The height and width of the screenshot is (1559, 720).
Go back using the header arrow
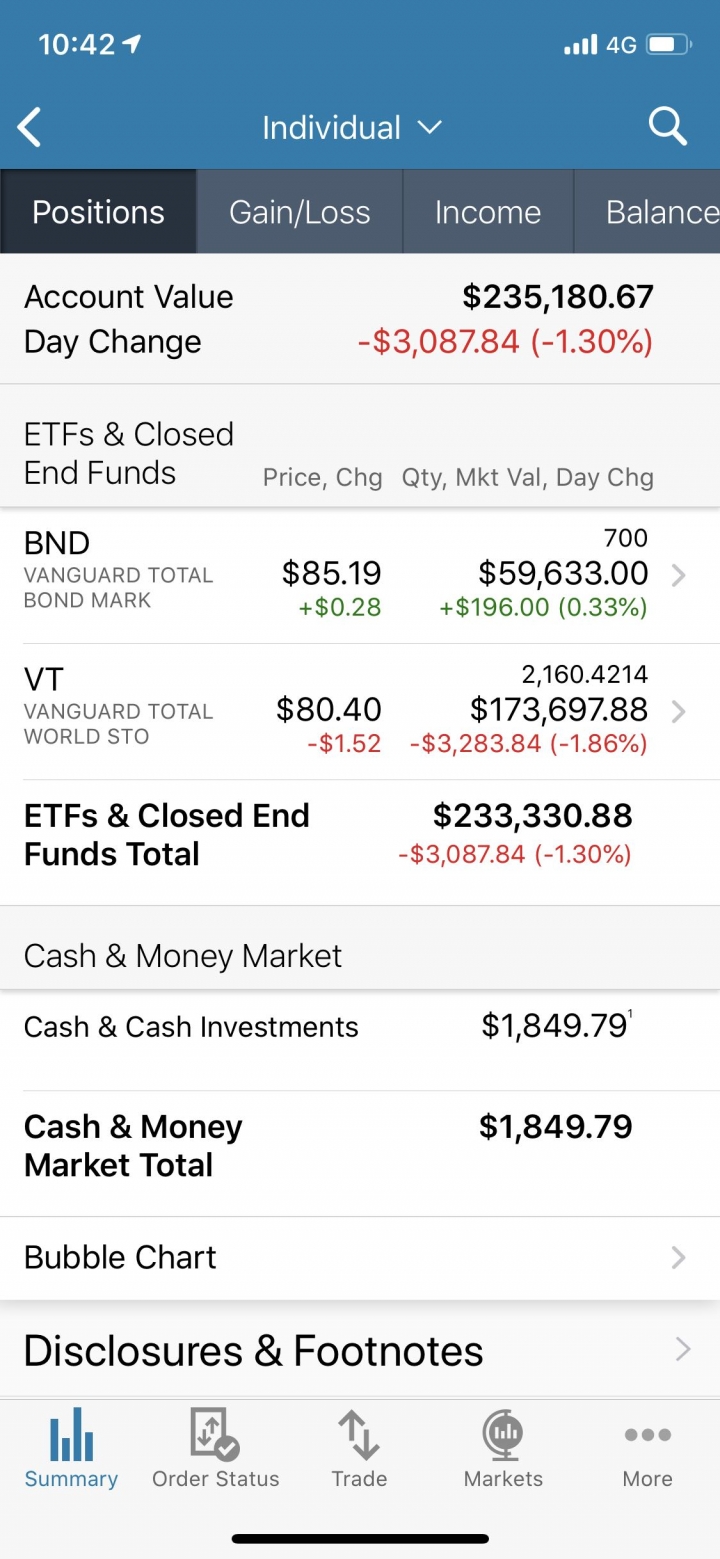click(x=30, y=128)
